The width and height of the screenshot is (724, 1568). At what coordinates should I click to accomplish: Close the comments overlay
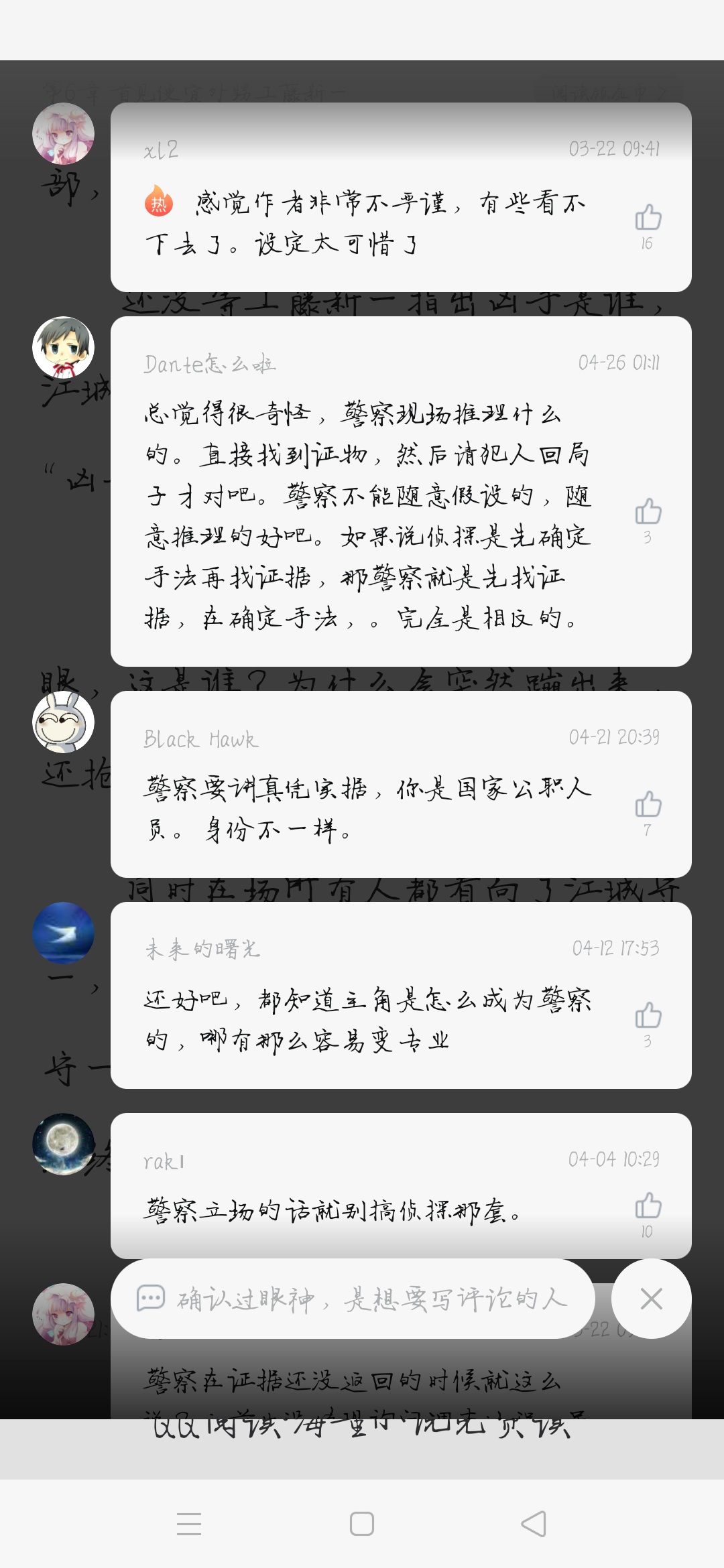(651, 1299)
